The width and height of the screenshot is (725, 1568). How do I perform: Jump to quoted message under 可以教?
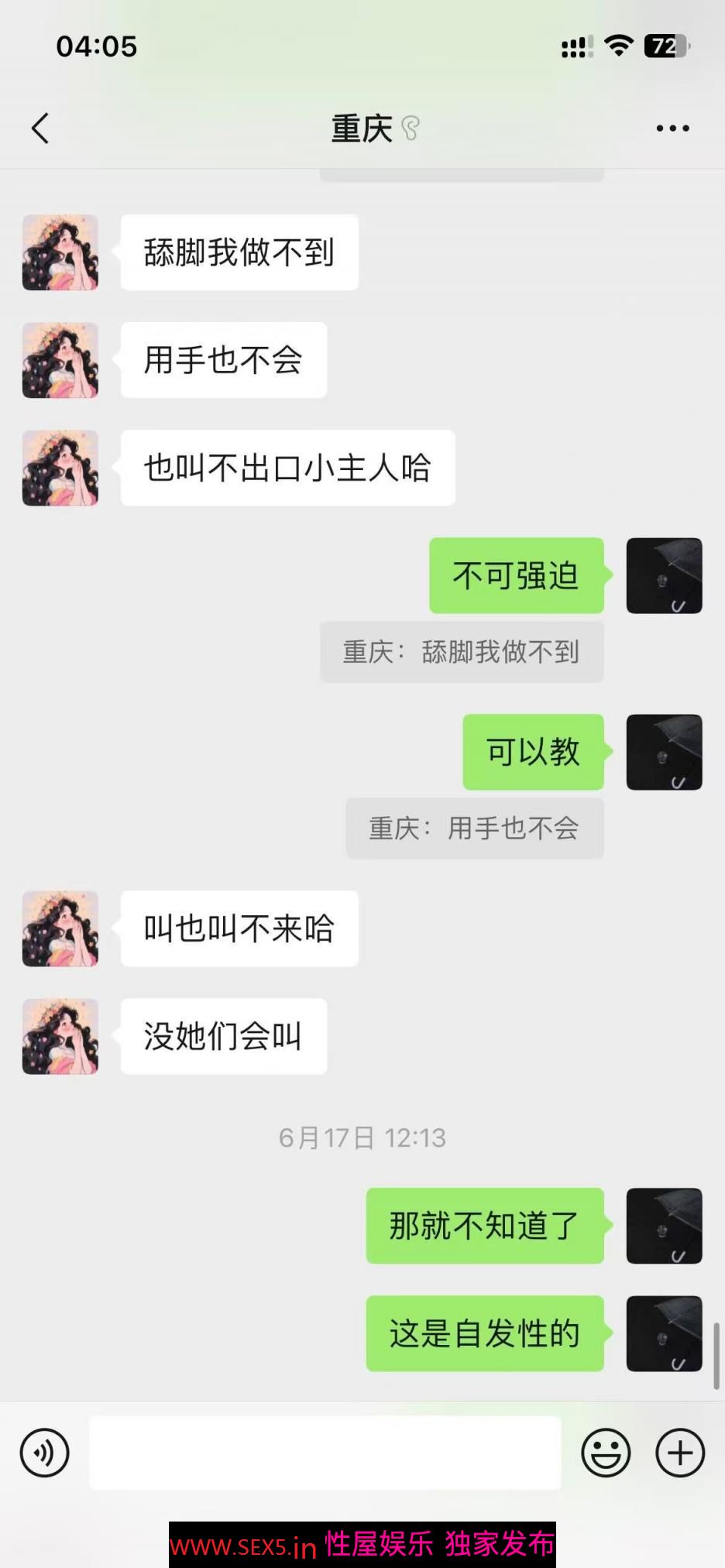coord(474,829)
